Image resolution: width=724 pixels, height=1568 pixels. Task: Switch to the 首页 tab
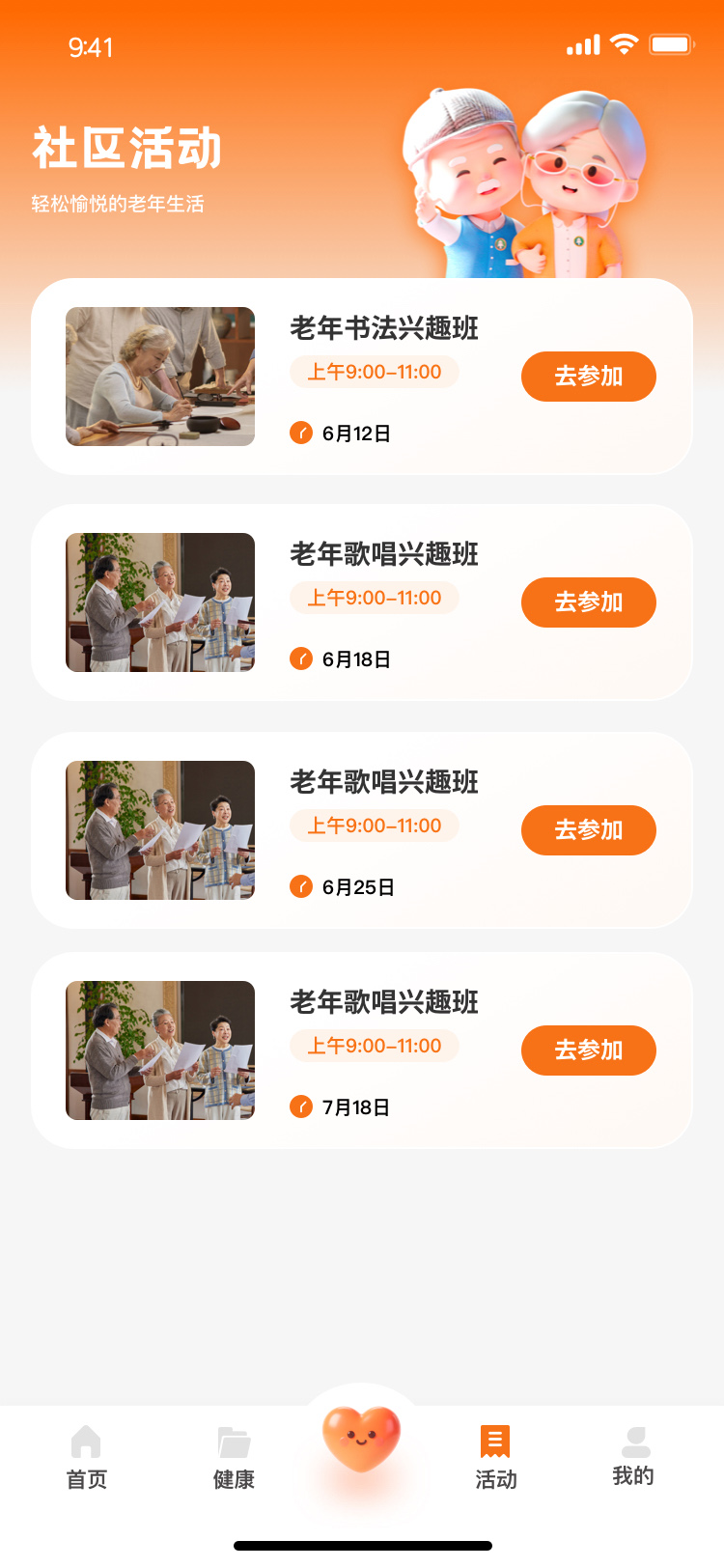(86, 1458)
